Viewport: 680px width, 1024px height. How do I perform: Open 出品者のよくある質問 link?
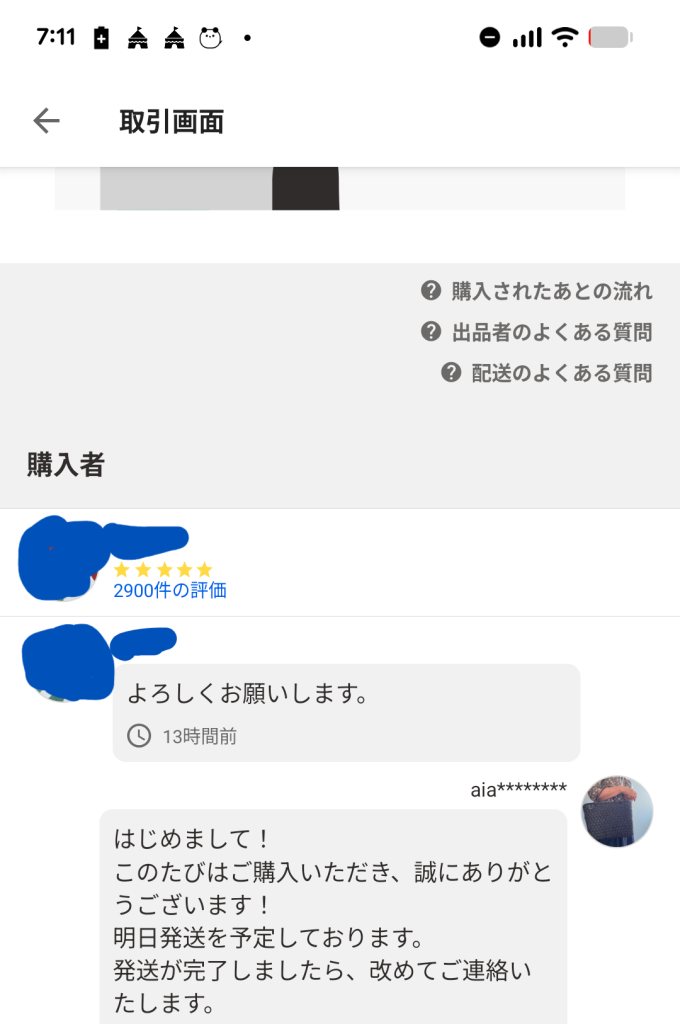537,332
